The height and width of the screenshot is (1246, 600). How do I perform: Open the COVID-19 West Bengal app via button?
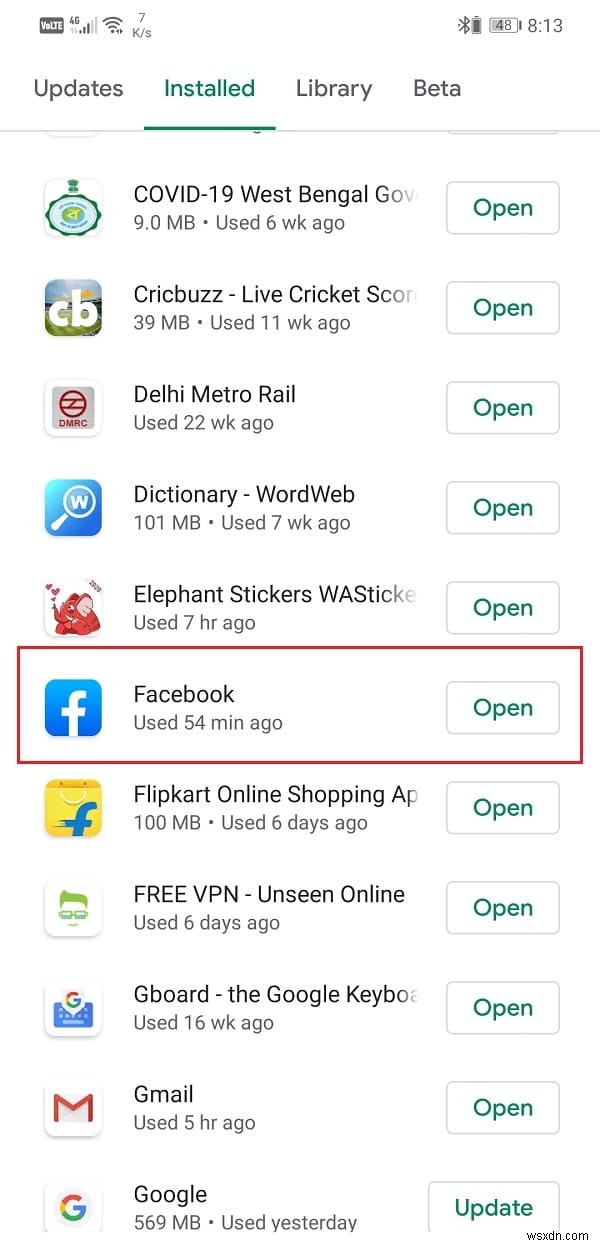pos(502,208)
